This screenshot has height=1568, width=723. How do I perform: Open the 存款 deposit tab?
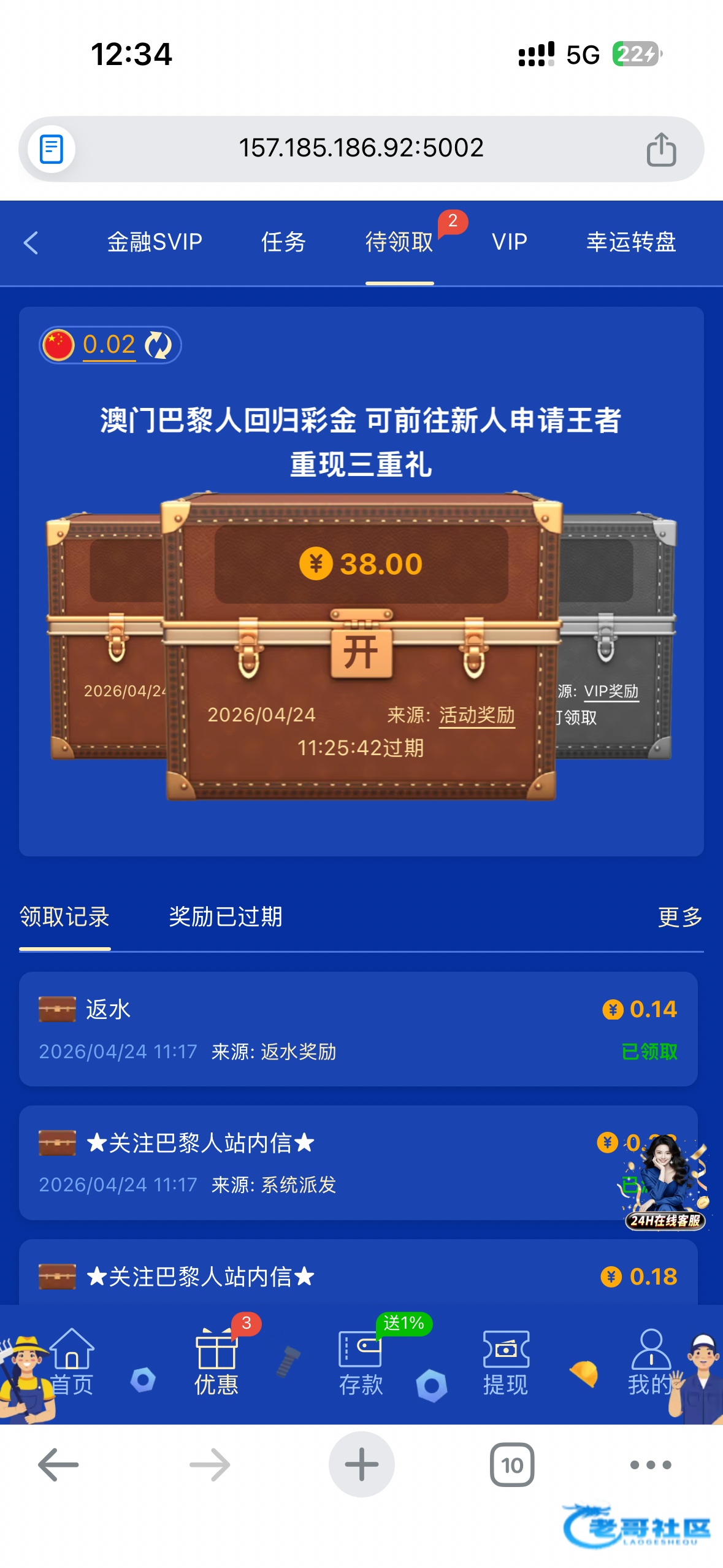(x=361, y=1362)
